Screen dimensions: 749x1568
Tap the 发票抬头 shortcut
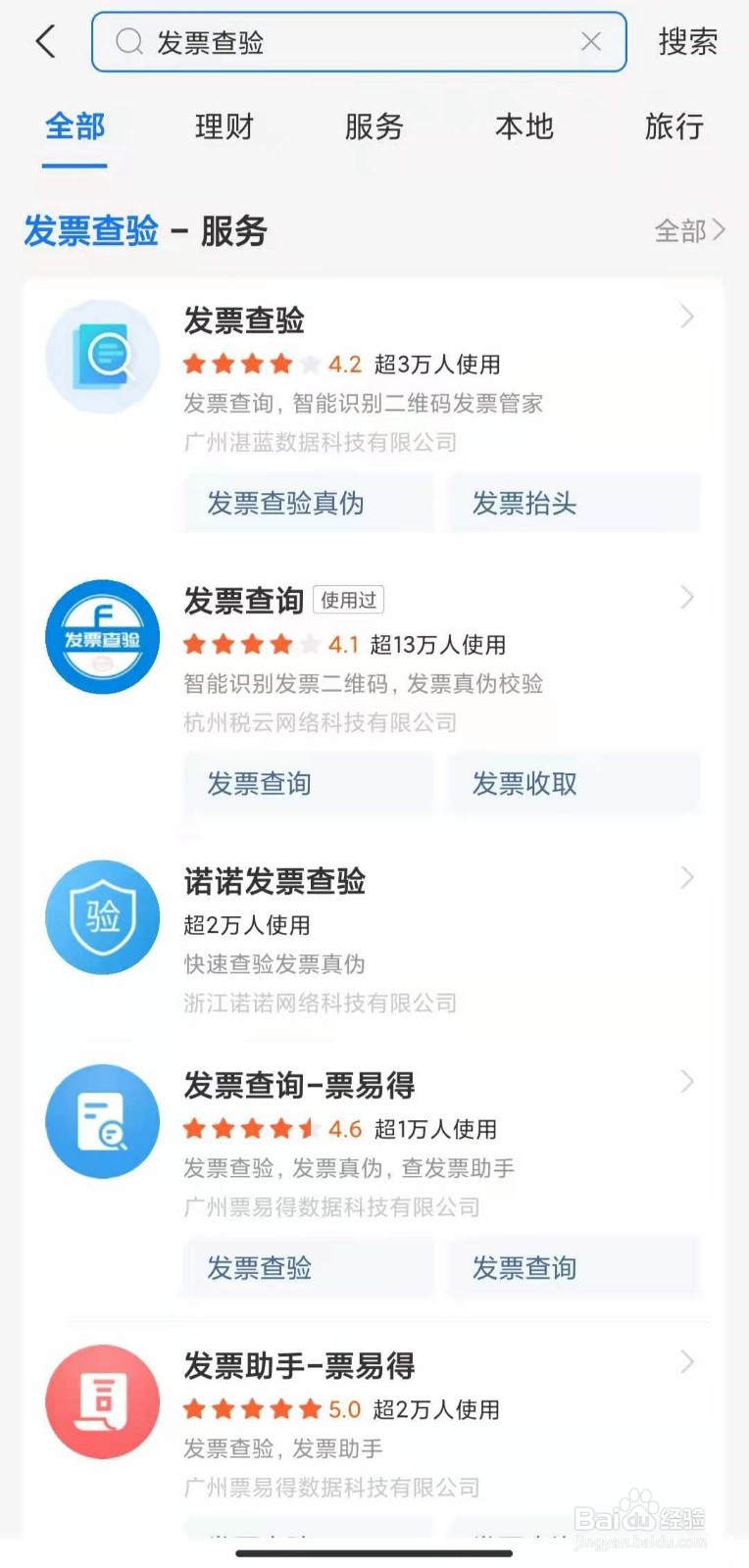tap(574, 503)
